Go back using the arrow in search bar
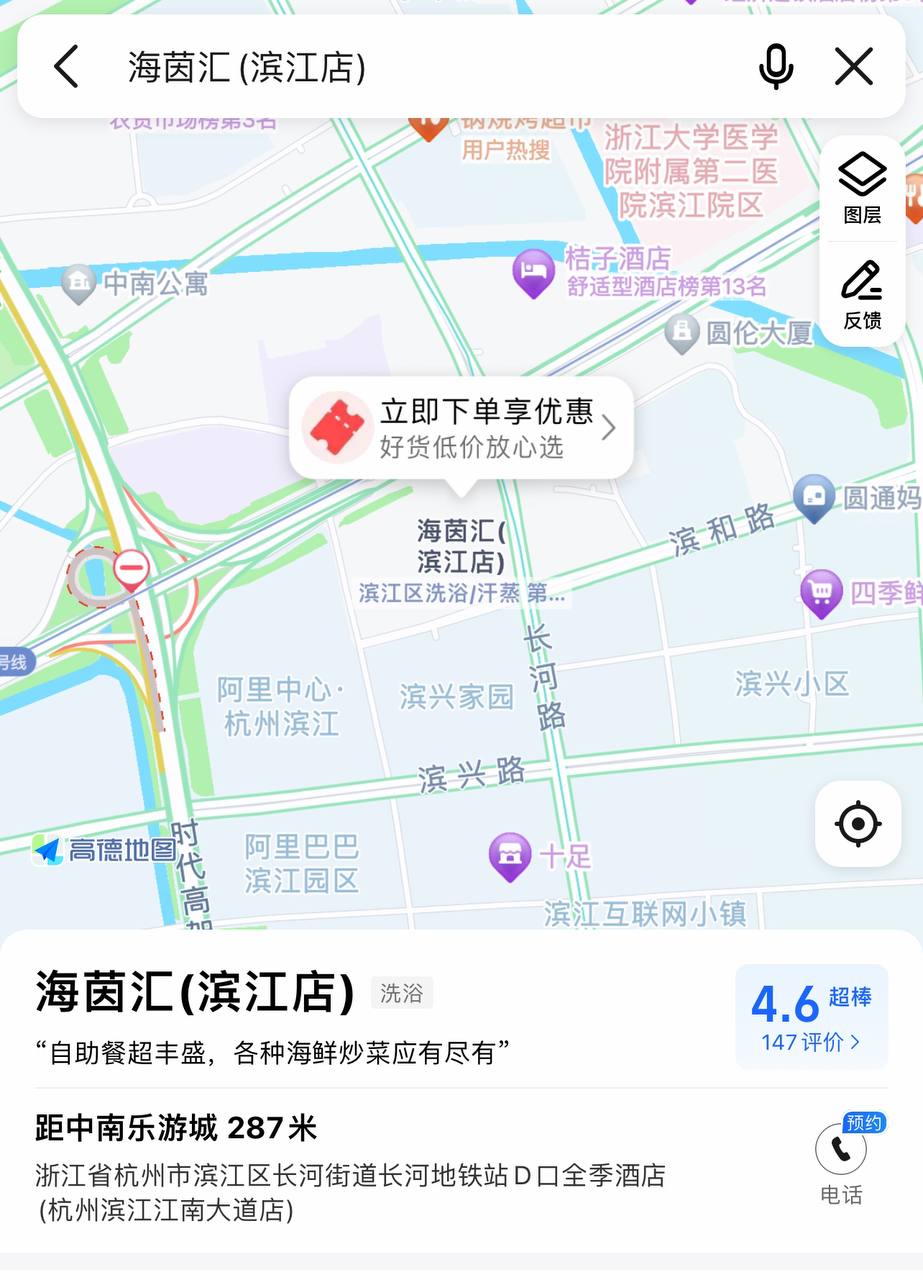923x1280 pixels. (x=66, y=67)
